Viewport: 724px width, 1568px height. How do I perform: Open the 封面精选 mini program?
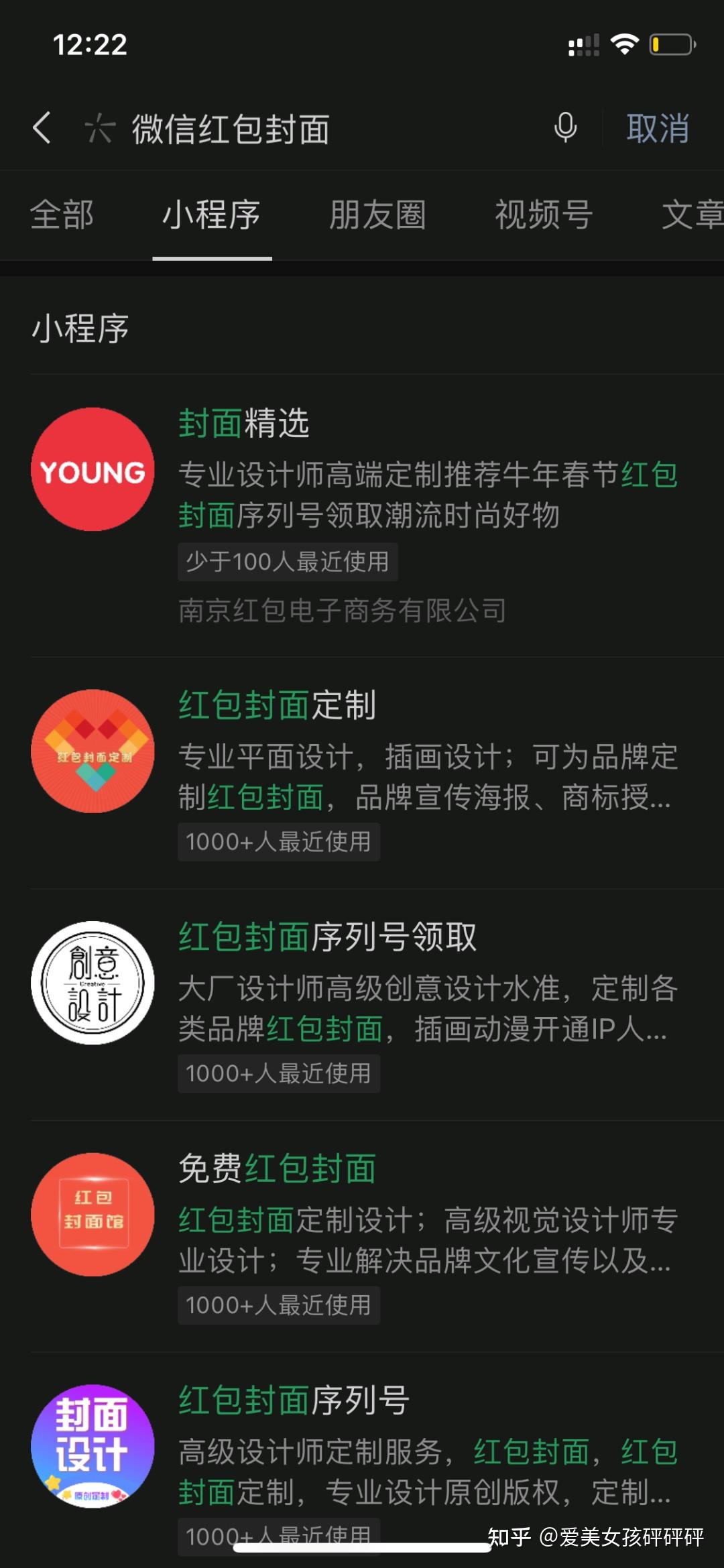pos(362,515)
